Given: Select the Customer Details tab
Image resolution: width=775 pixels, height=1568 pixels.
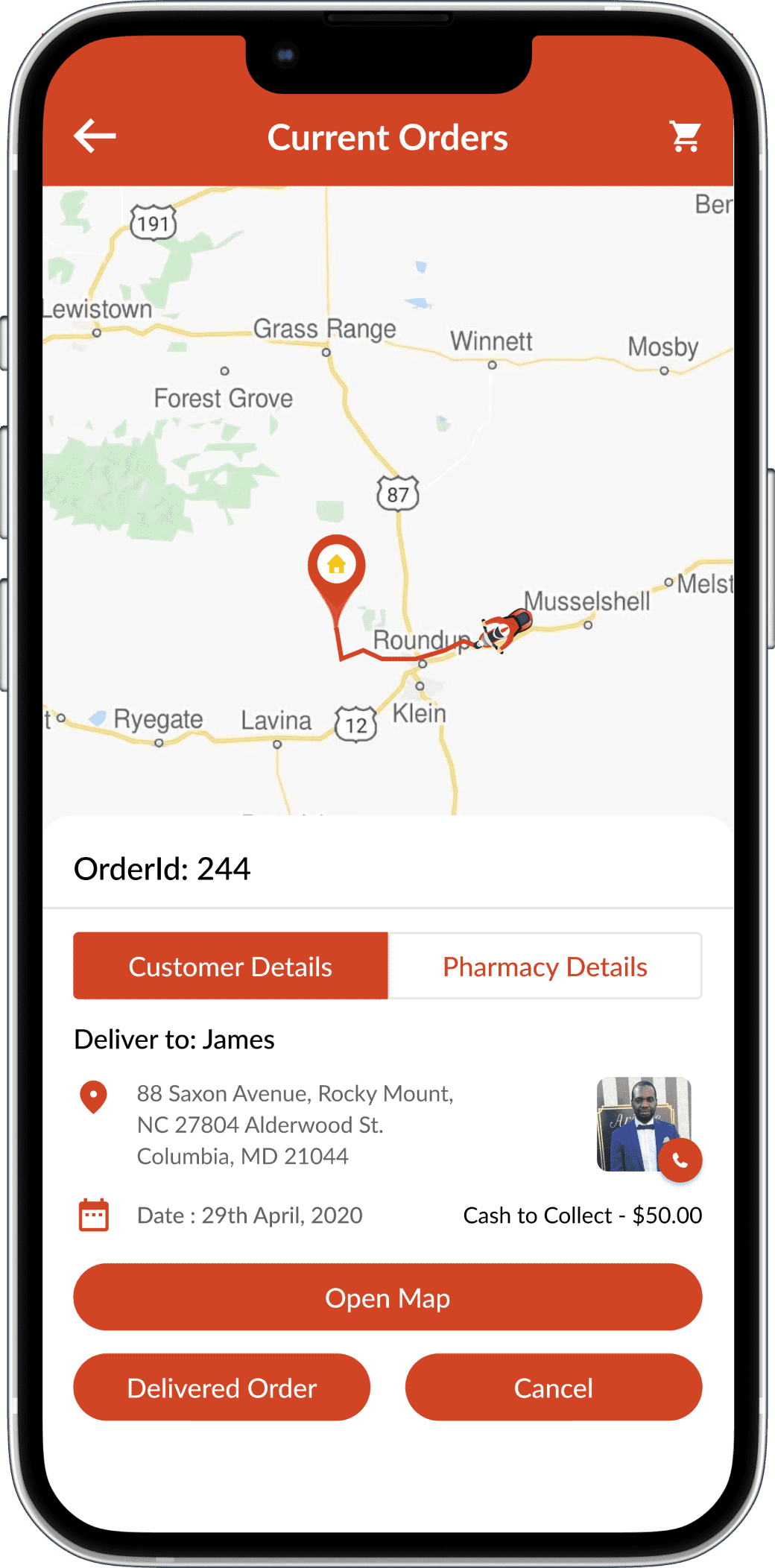Looking at the screenshot, I should pos(230,966).
